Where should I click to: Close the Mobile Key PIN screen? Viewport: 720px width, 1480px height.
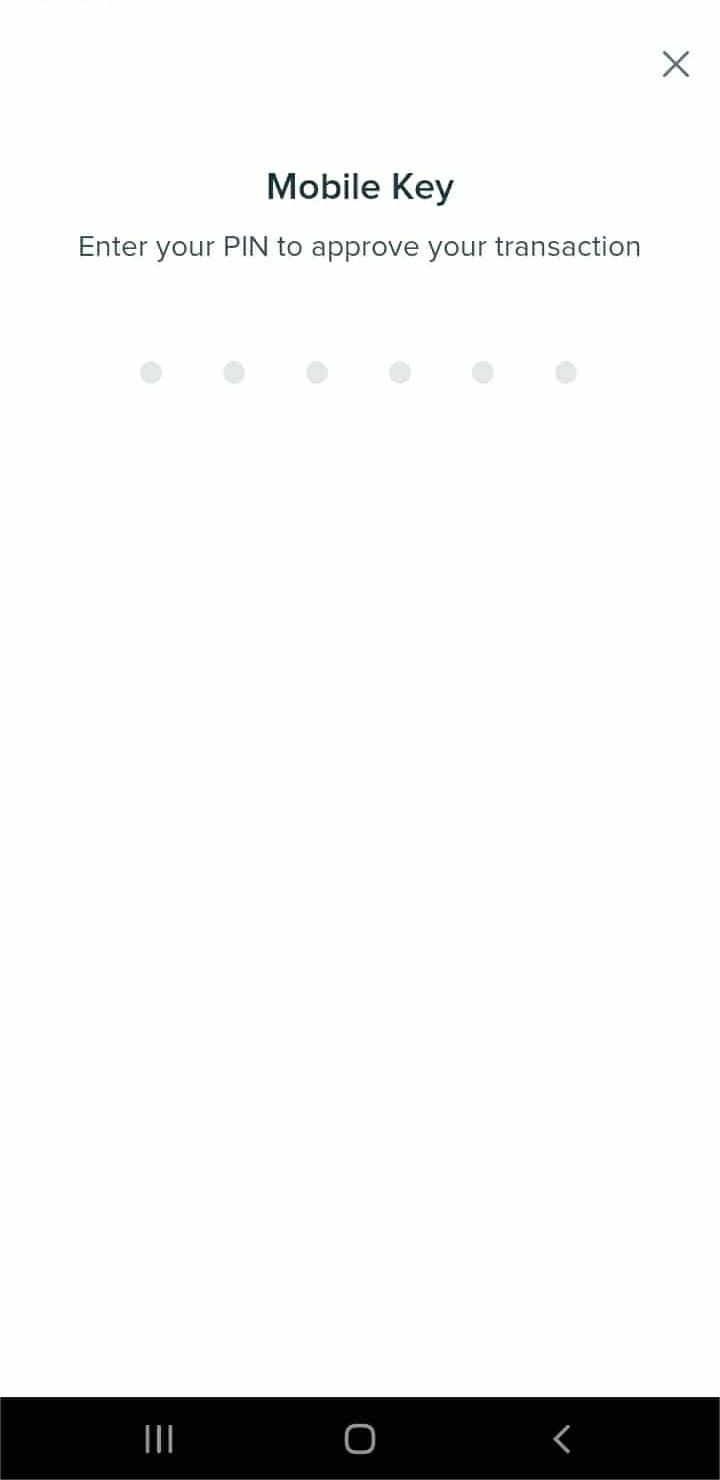coord(676,64)
